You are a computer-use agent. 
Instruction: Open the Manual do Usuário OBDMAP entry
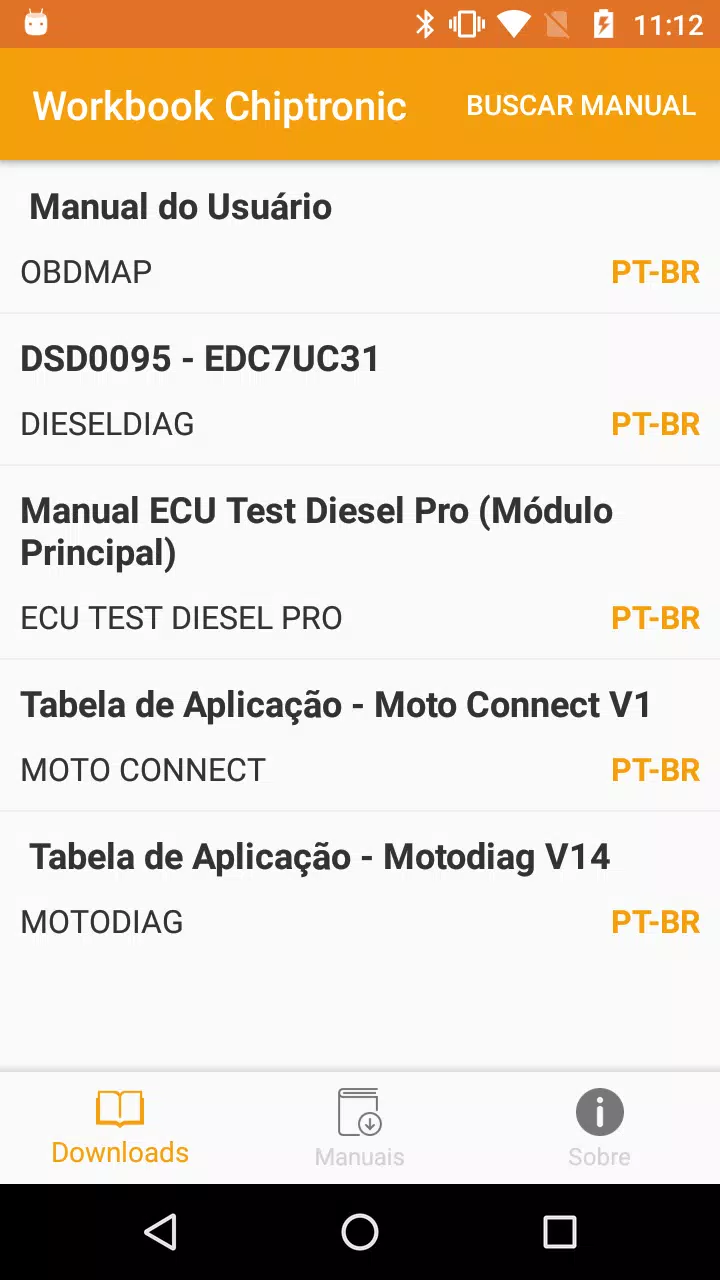(x=360, y=238)
